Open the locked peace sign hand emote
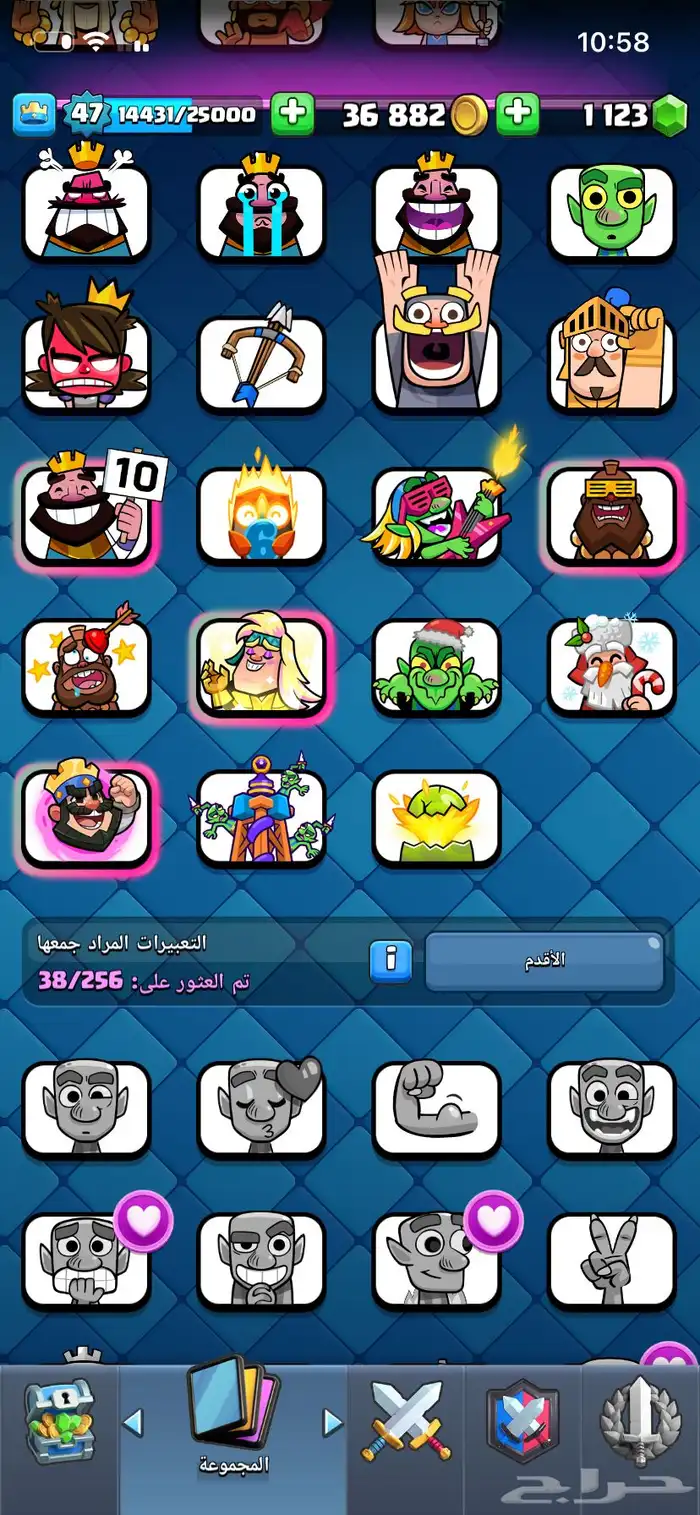 click(x=611, y=1260)
